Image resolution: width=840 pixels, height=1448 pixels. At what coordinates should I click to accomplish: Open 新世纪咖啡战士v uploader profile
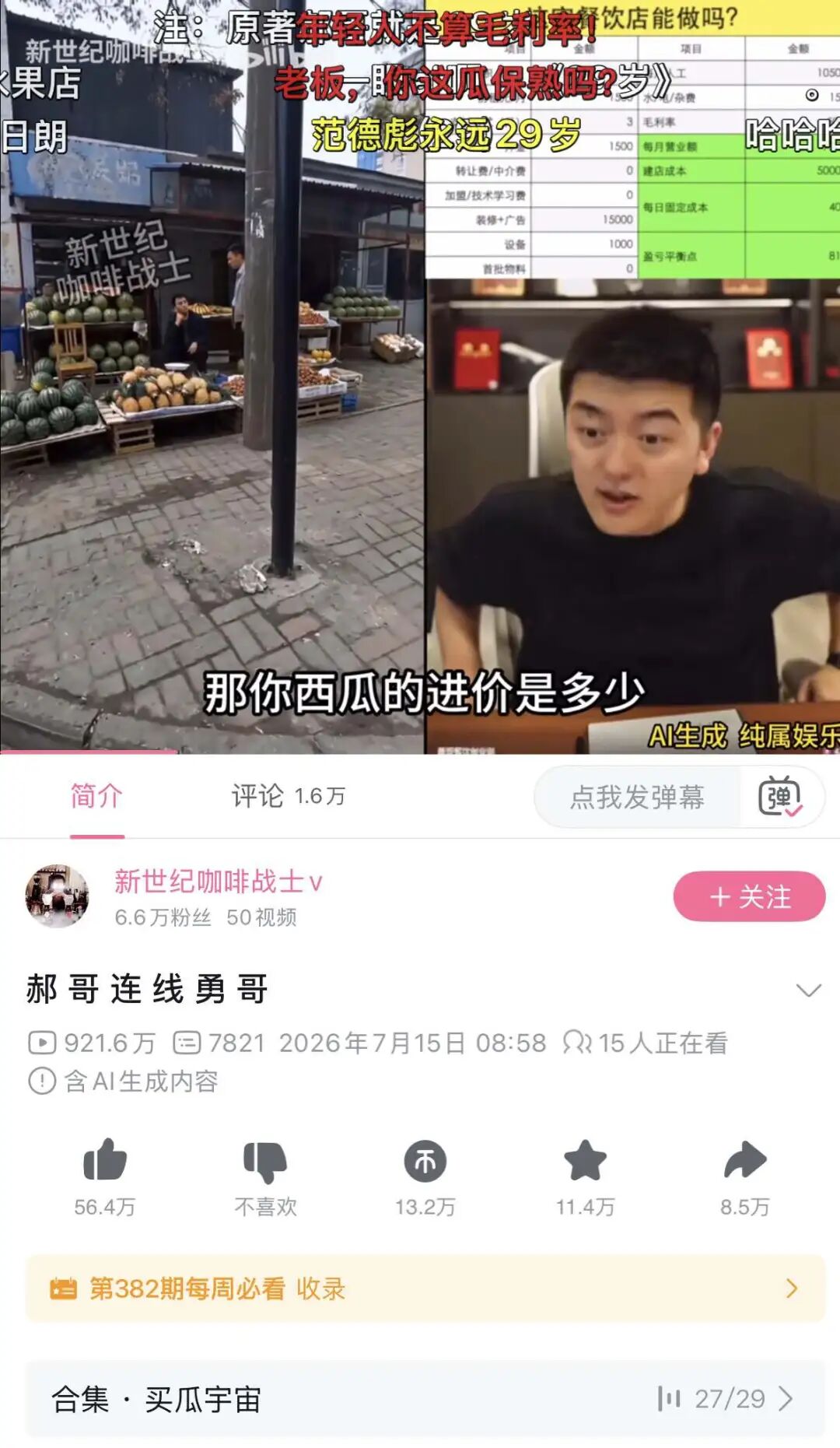click(x=218, y=882)
